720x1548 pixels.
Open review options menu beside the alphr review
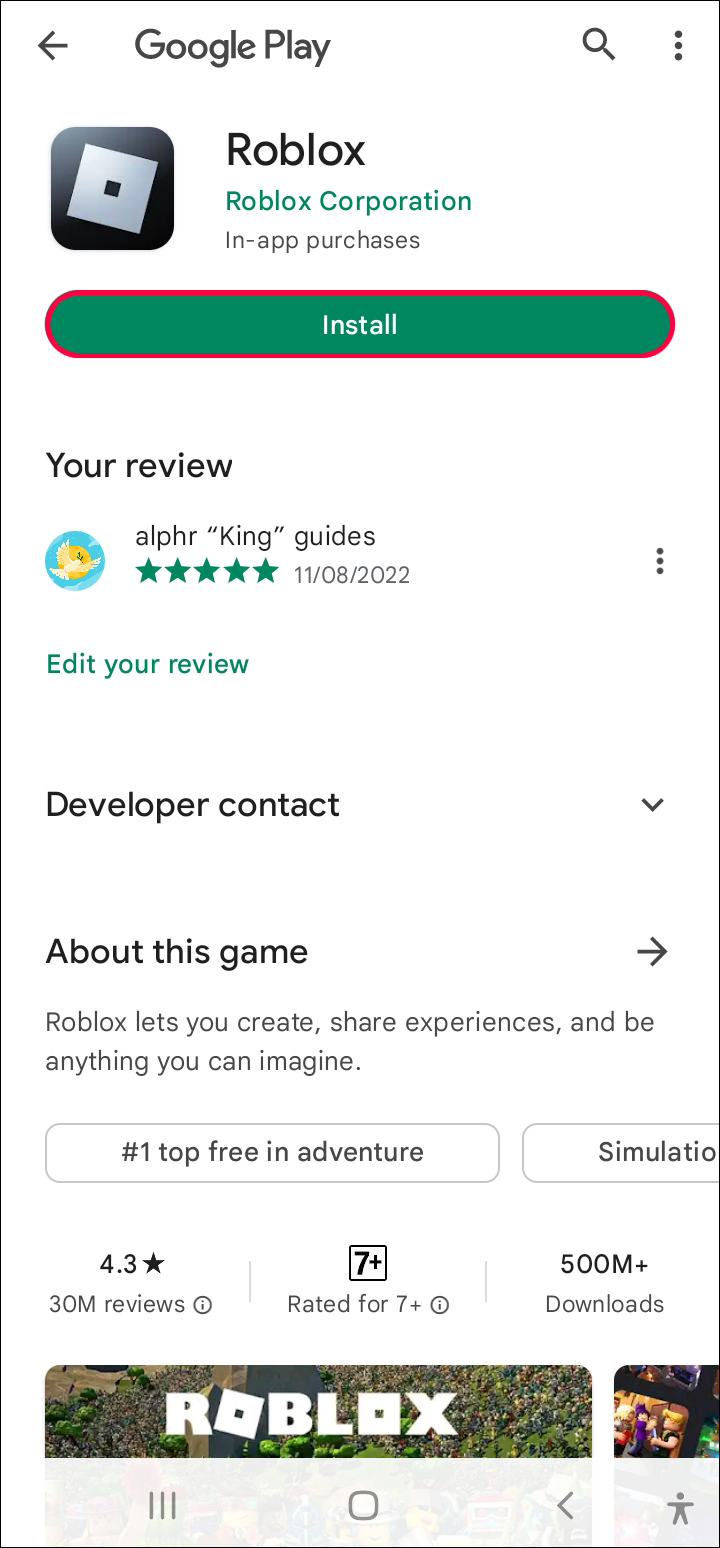tap(659, 561)
